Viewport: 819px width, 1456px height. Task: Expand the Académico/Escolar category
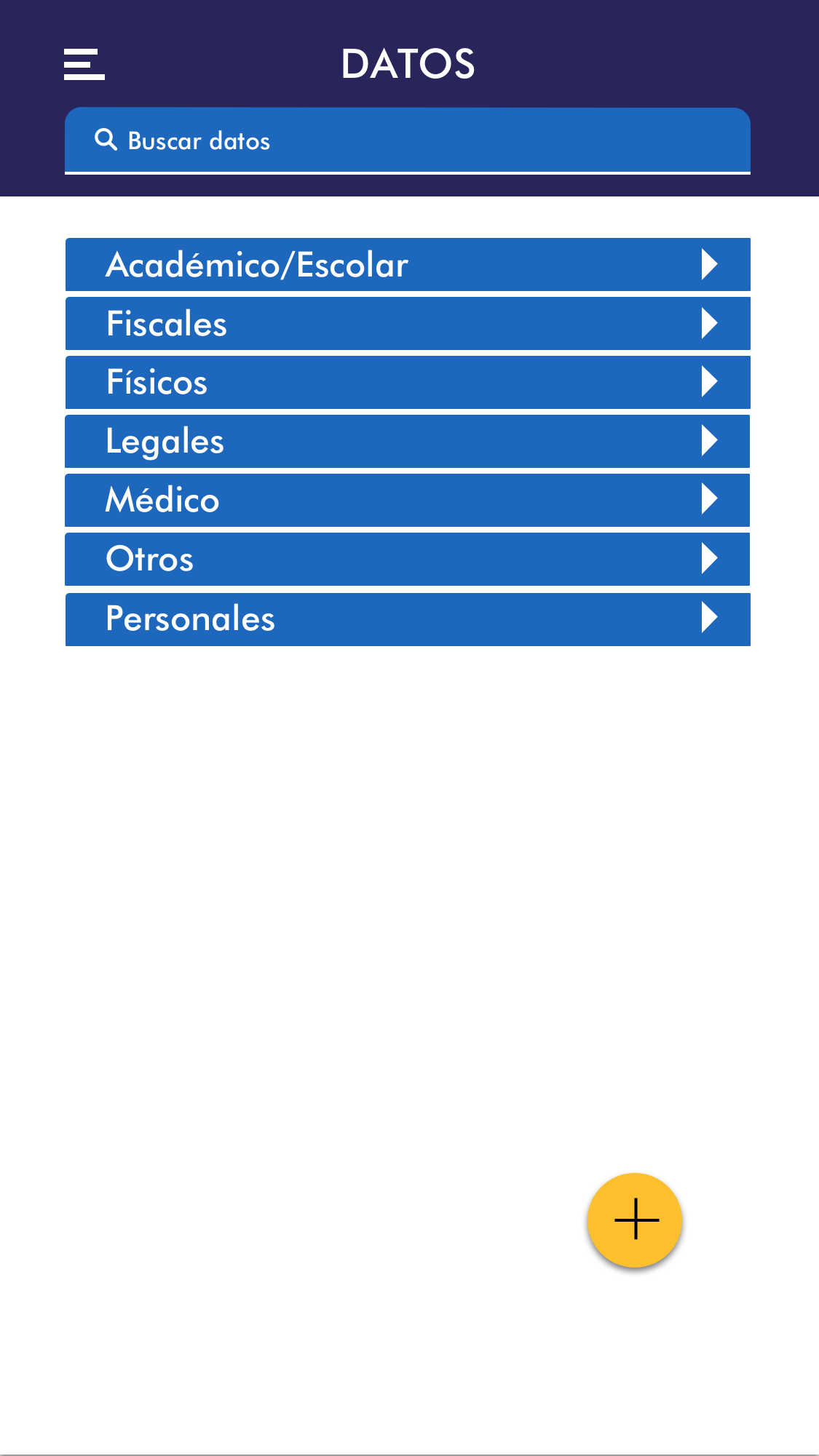click(408, 265)
